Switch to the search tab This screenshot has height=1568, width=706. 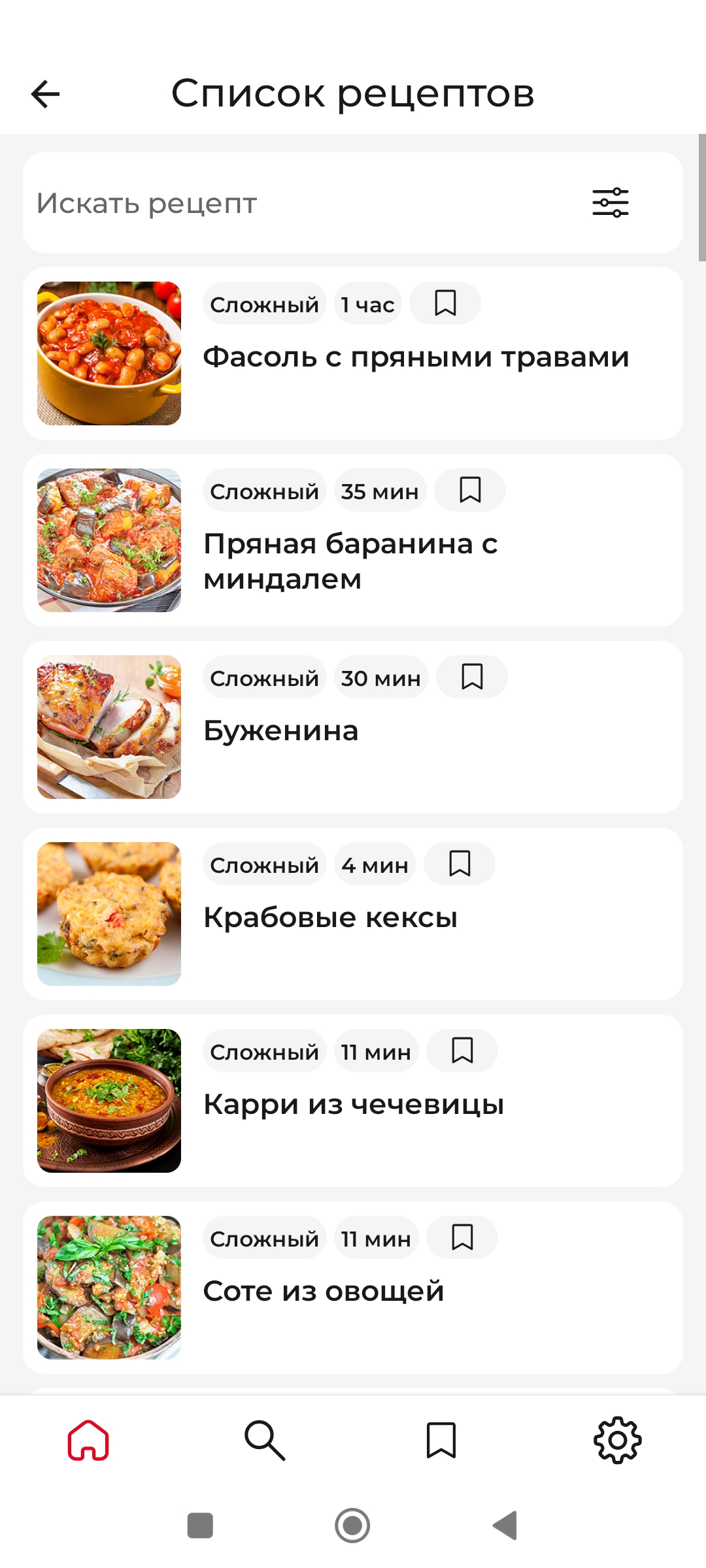265,1441
